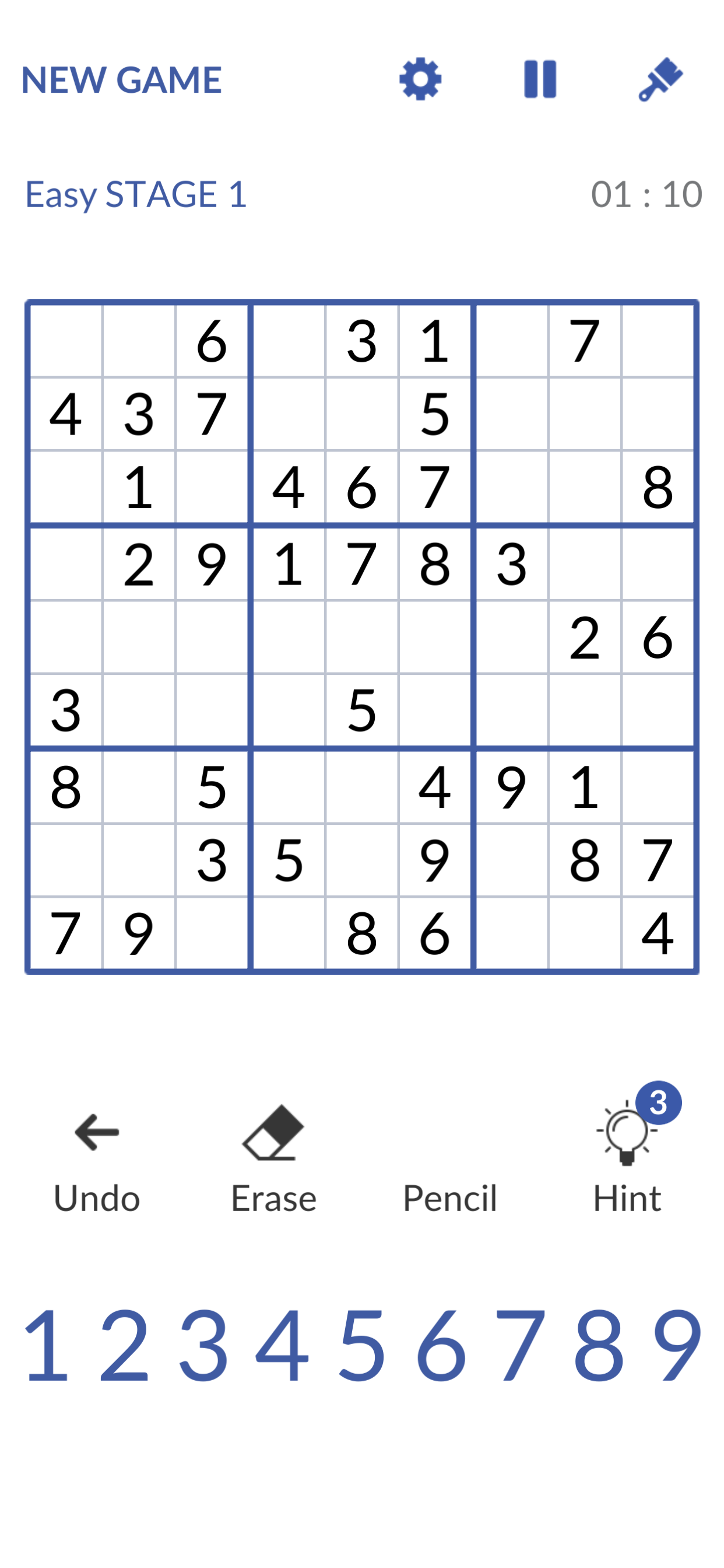Screen dimensions: 724x1568
Task: Pause the game
Action: pyautogui.click(x=540, y=79)
